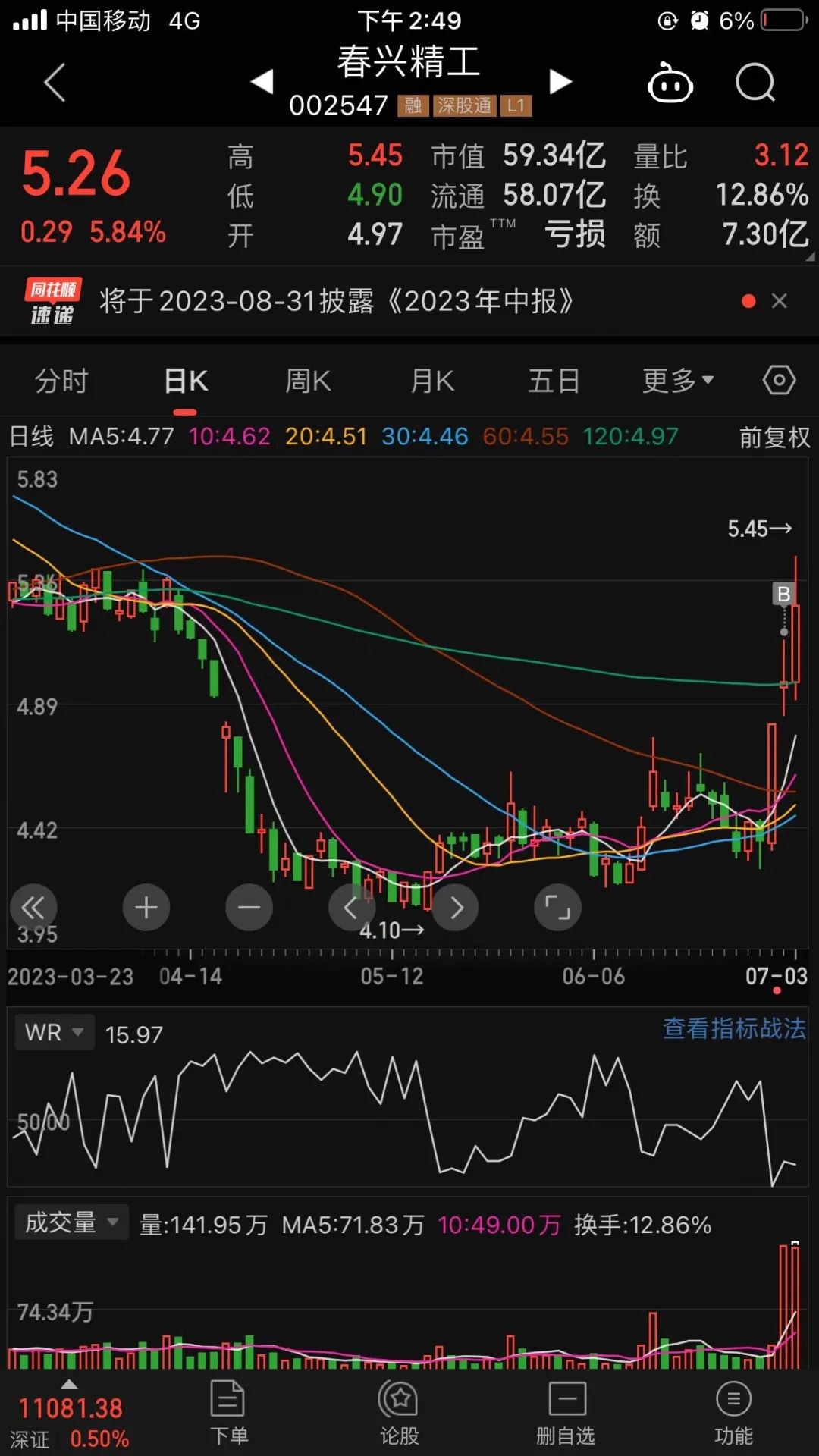Select the 周K tab

(x=308, y=381)
